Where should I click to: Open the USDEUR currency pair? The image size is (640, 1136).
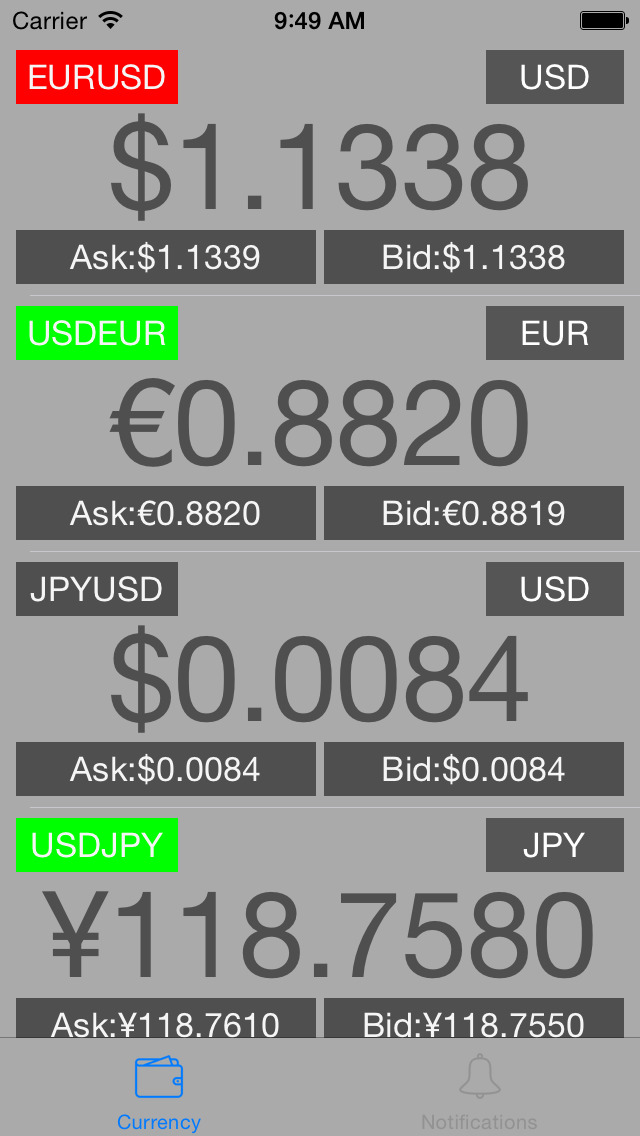[97, 333]
